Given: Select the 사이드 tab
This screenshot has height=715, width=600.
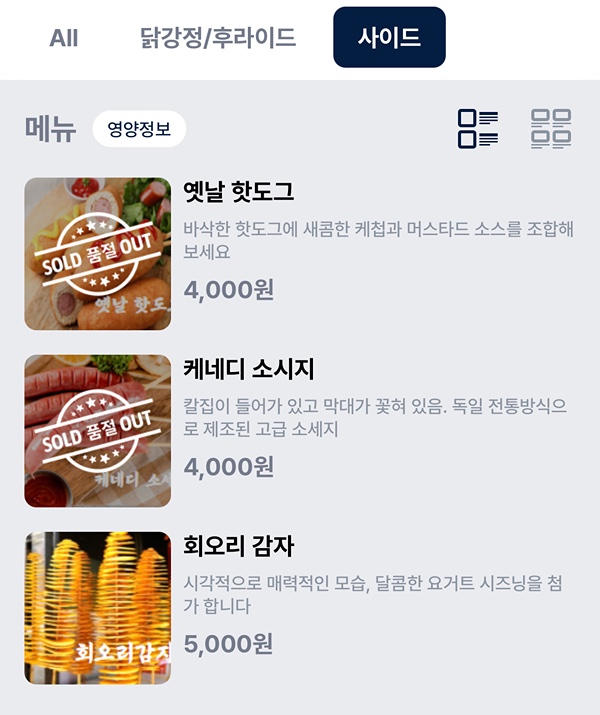Looking at the screenshot, I should tap(389, 38).
